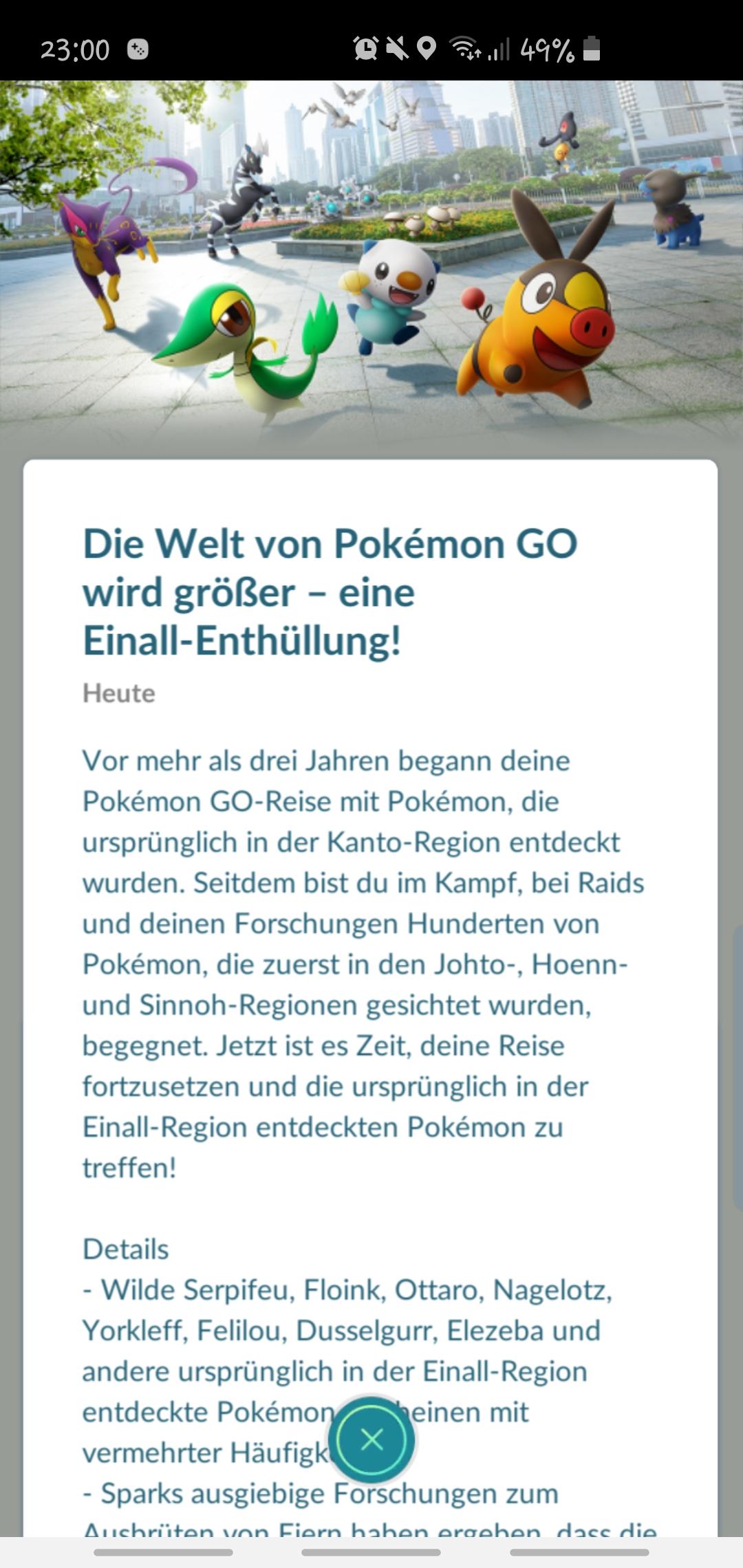Tap the system home gesture pill
Screen dimensions: 743x1568
click(371, 1552)
